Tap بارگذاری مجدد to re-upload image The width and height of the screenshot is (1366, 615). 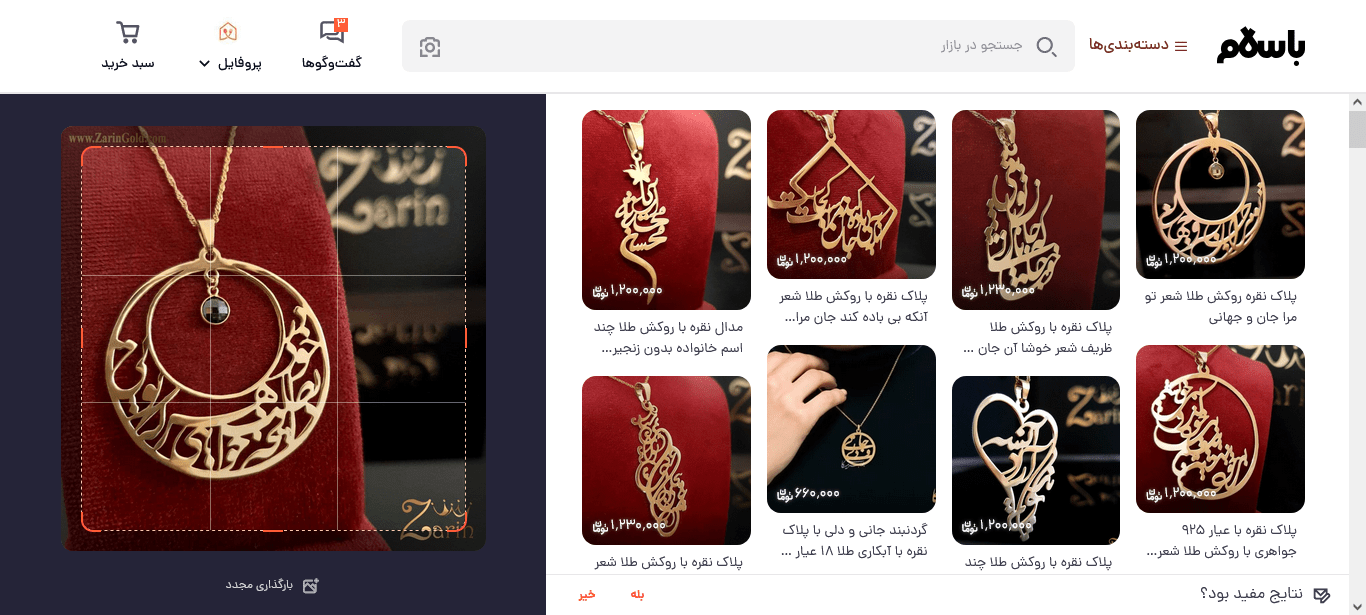click(x=271, y=585)
